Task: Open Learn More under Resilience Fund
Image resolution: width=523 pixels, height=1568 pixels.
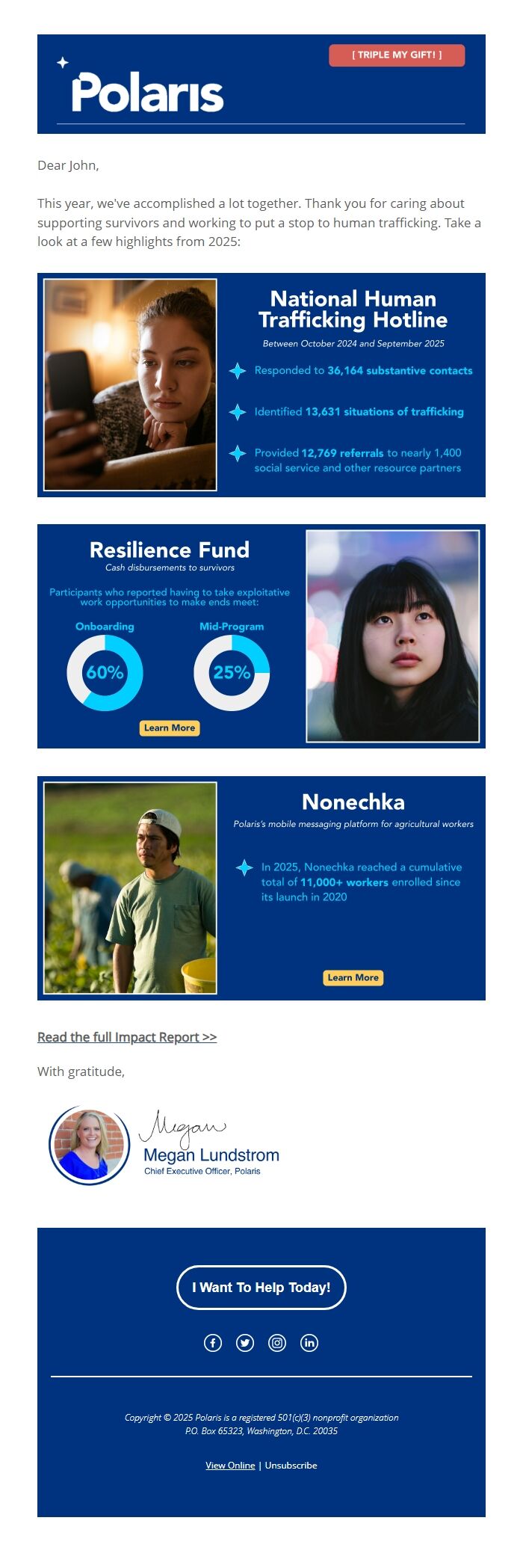Action: [x=170, y=728]
